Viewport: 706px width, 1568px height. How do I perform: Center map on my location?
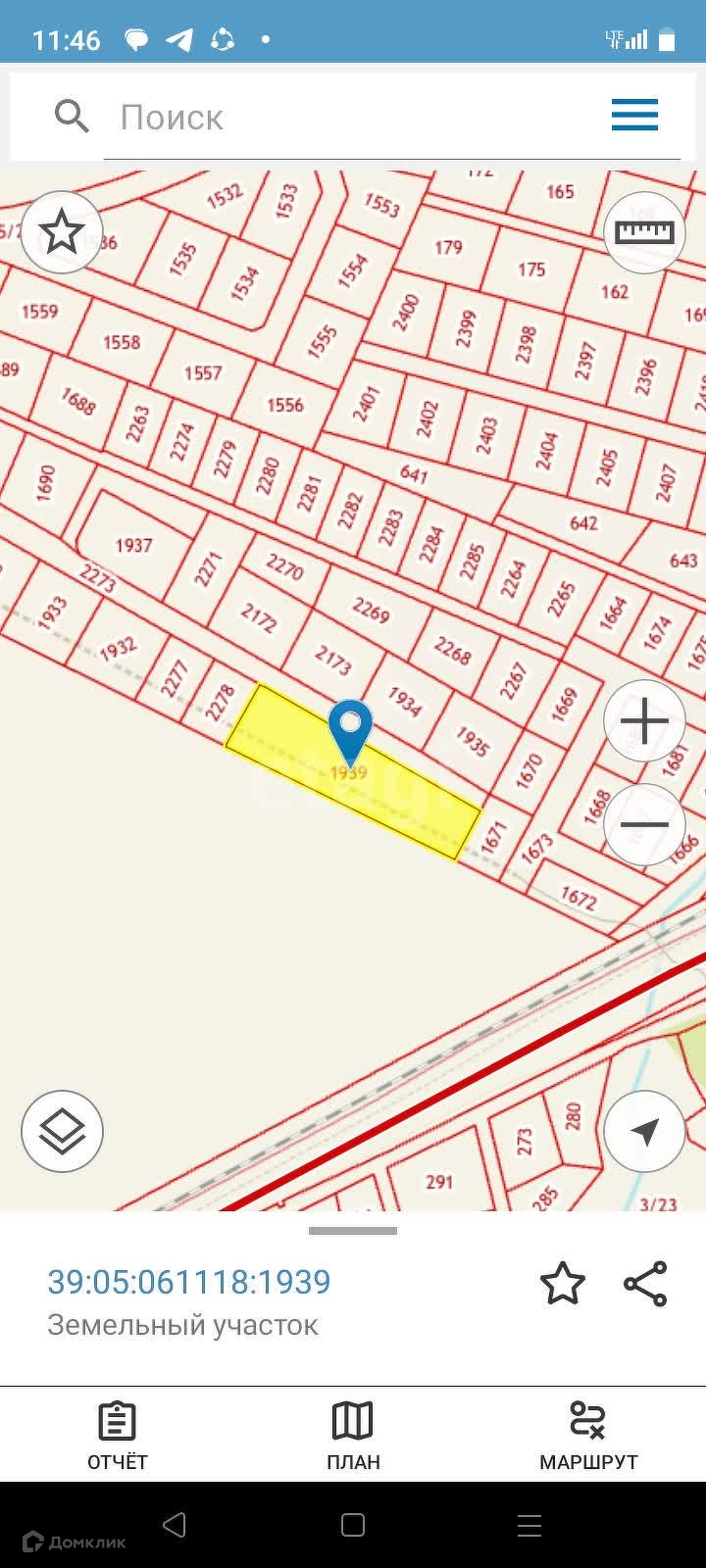click(644, 1131)
